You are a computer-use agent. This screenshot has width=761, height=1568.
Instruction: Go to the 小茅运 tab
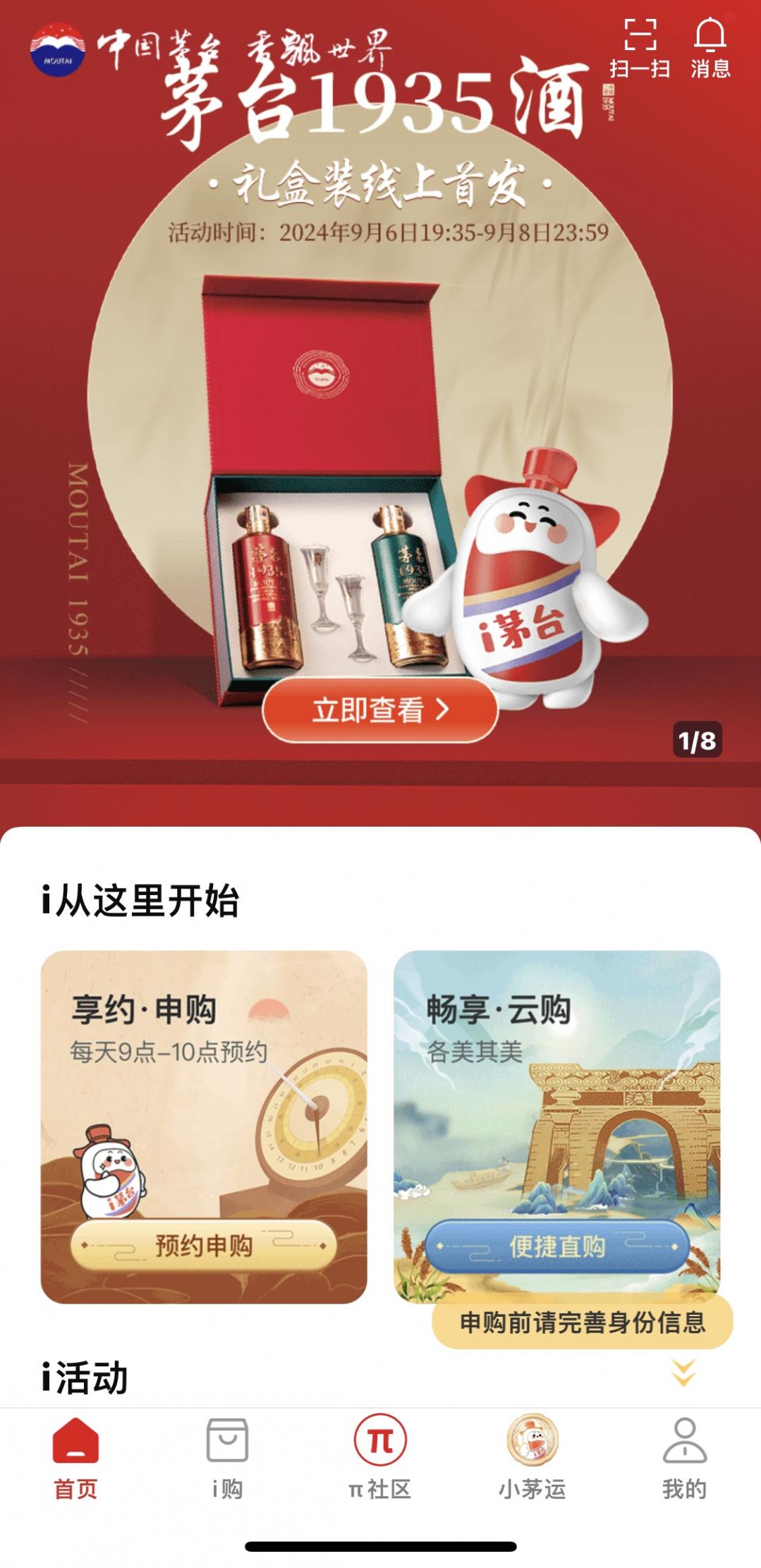tap(532, 1459)
